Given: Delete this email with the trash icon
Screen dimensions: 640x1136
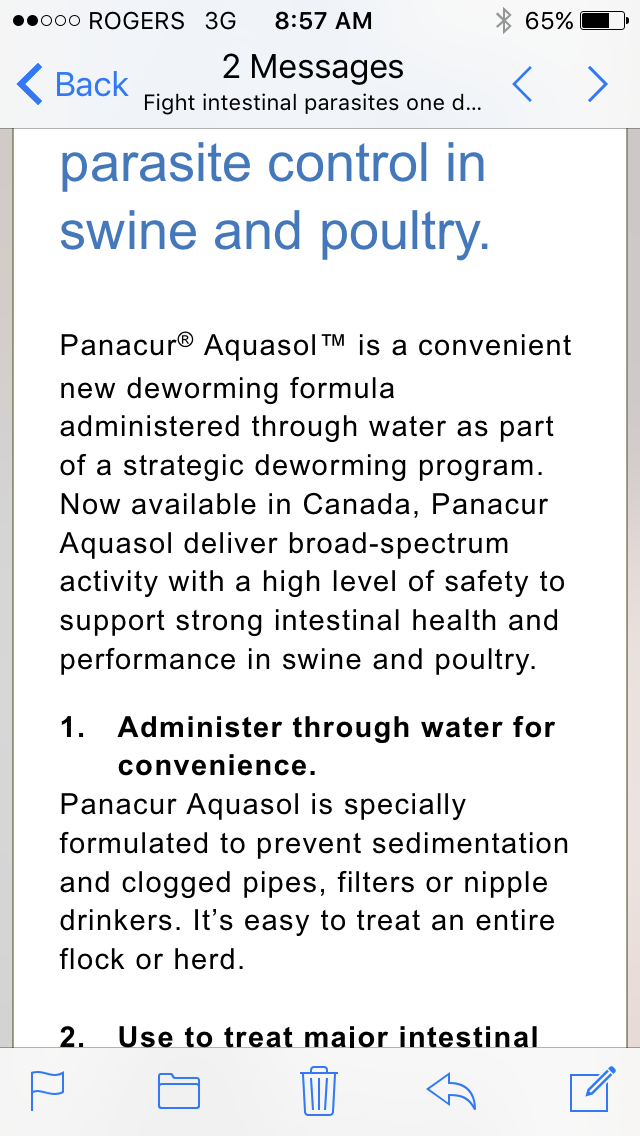Looking at the screenshot, I should [x=319, y=1090].
